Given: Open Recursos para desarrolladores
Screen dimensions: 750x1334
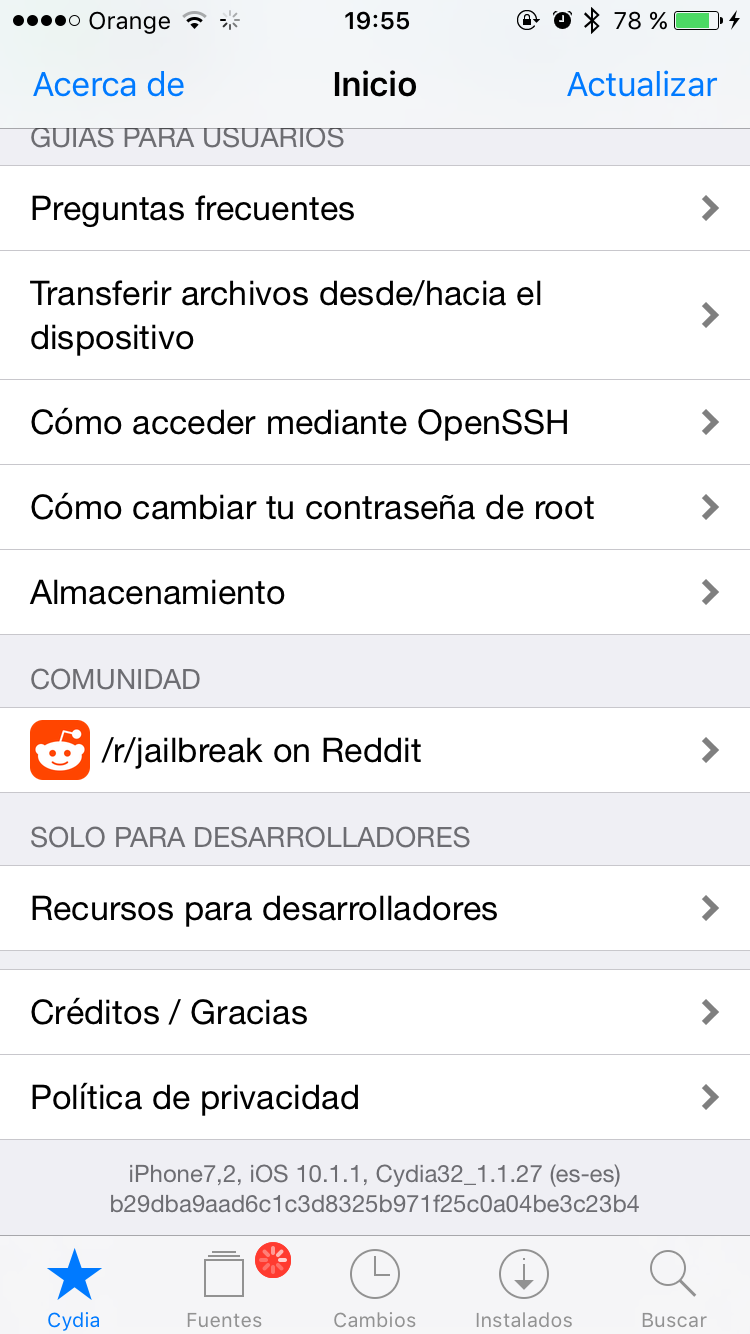Looking at the screenshot, I should click(375, 908).
